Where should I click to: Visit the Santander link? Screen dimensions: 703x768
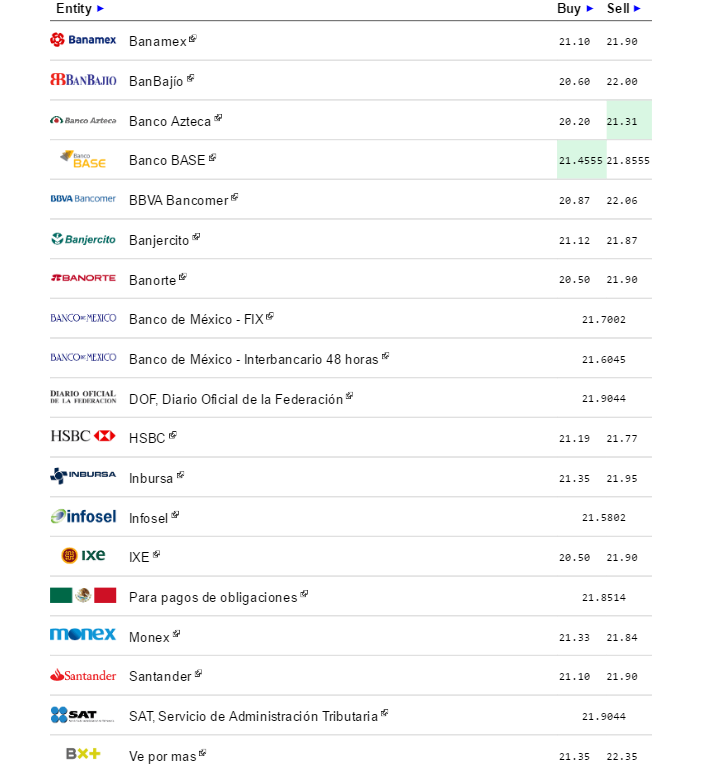160,677
